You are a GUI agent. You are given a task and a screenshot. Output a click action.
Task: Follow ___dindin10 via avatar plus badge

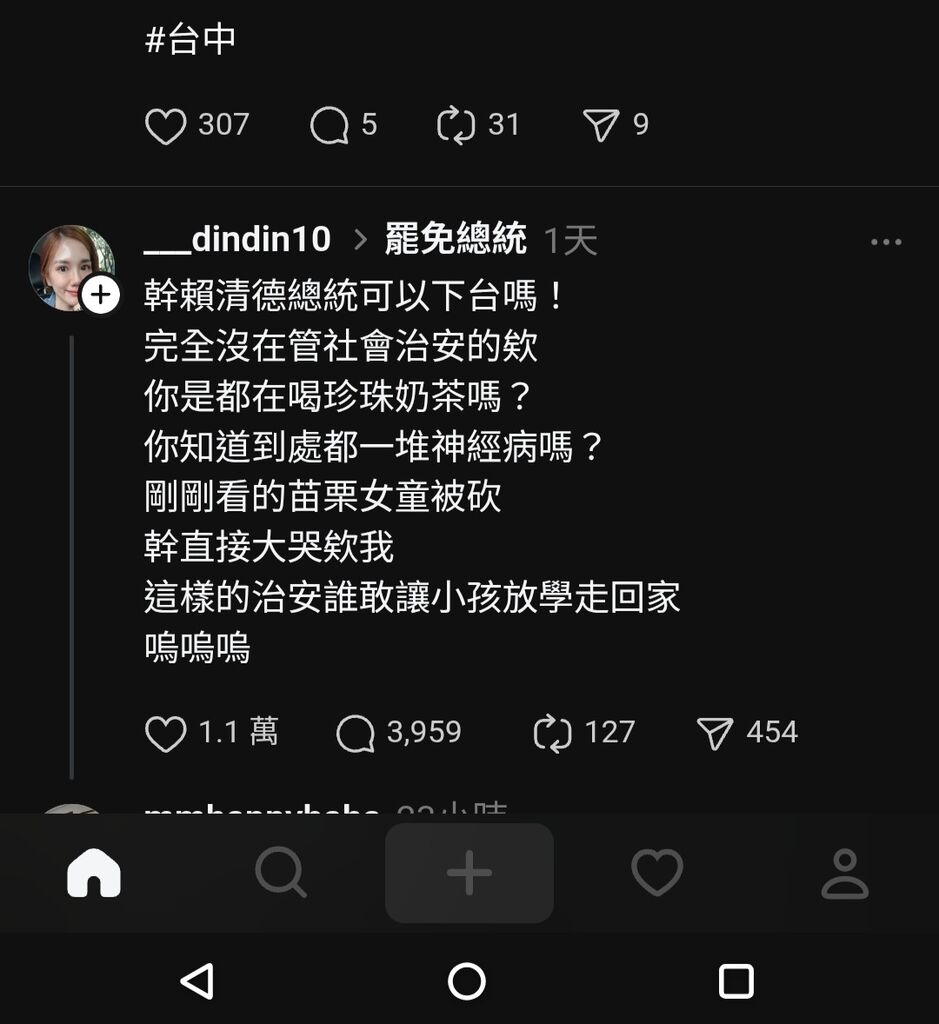click(x=100, y=295)
